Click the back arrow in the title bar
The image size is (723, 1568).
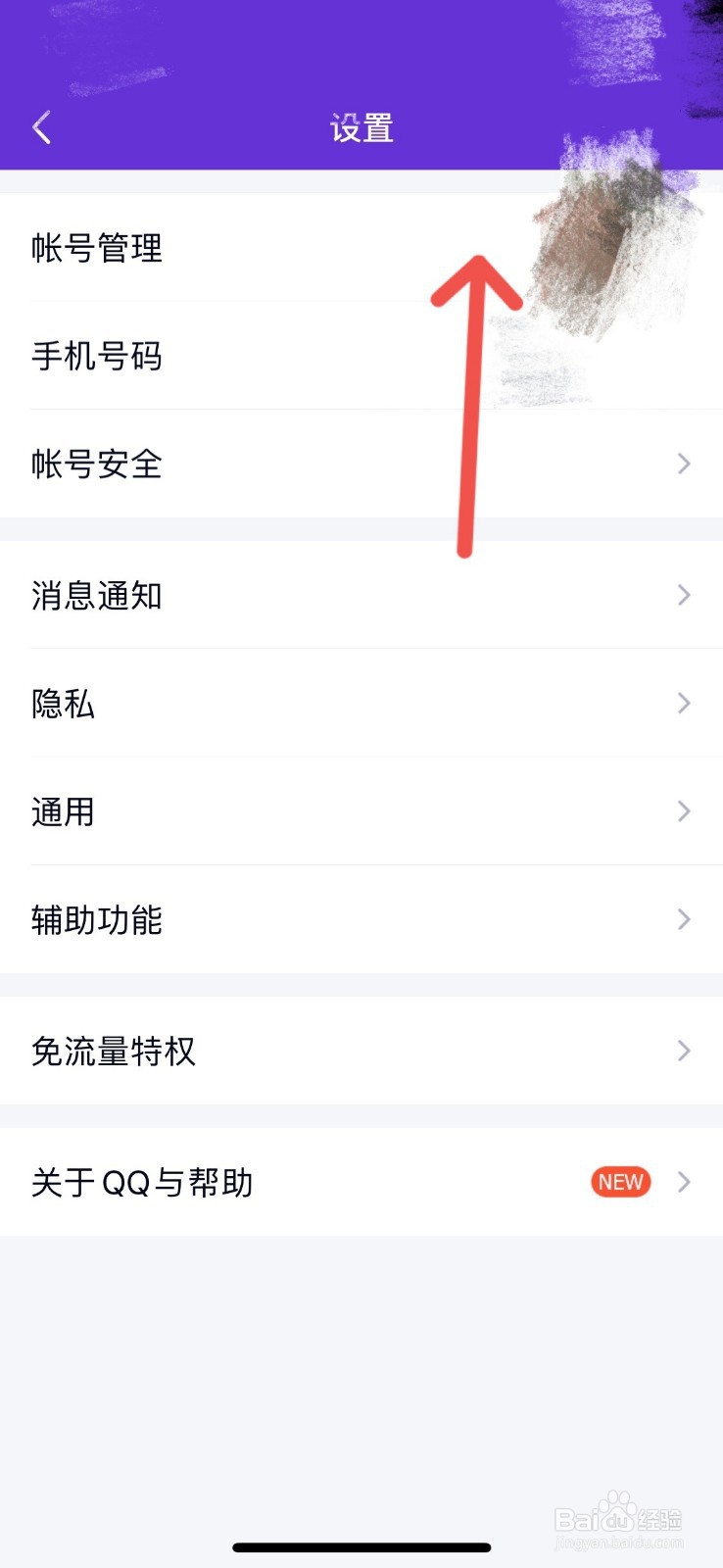(x=41, y=127)
